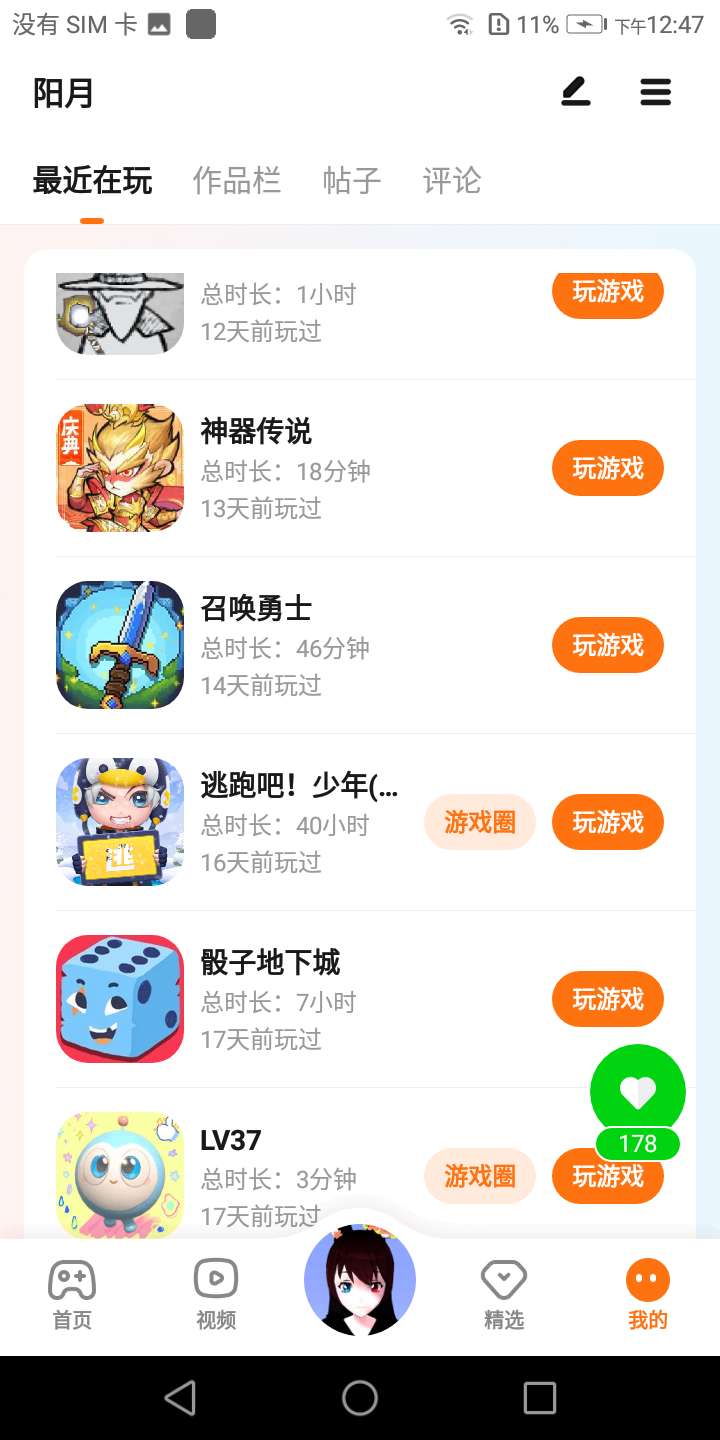Open 游戏圈 for 逃跑吧！少年

(x=480, y=822)
